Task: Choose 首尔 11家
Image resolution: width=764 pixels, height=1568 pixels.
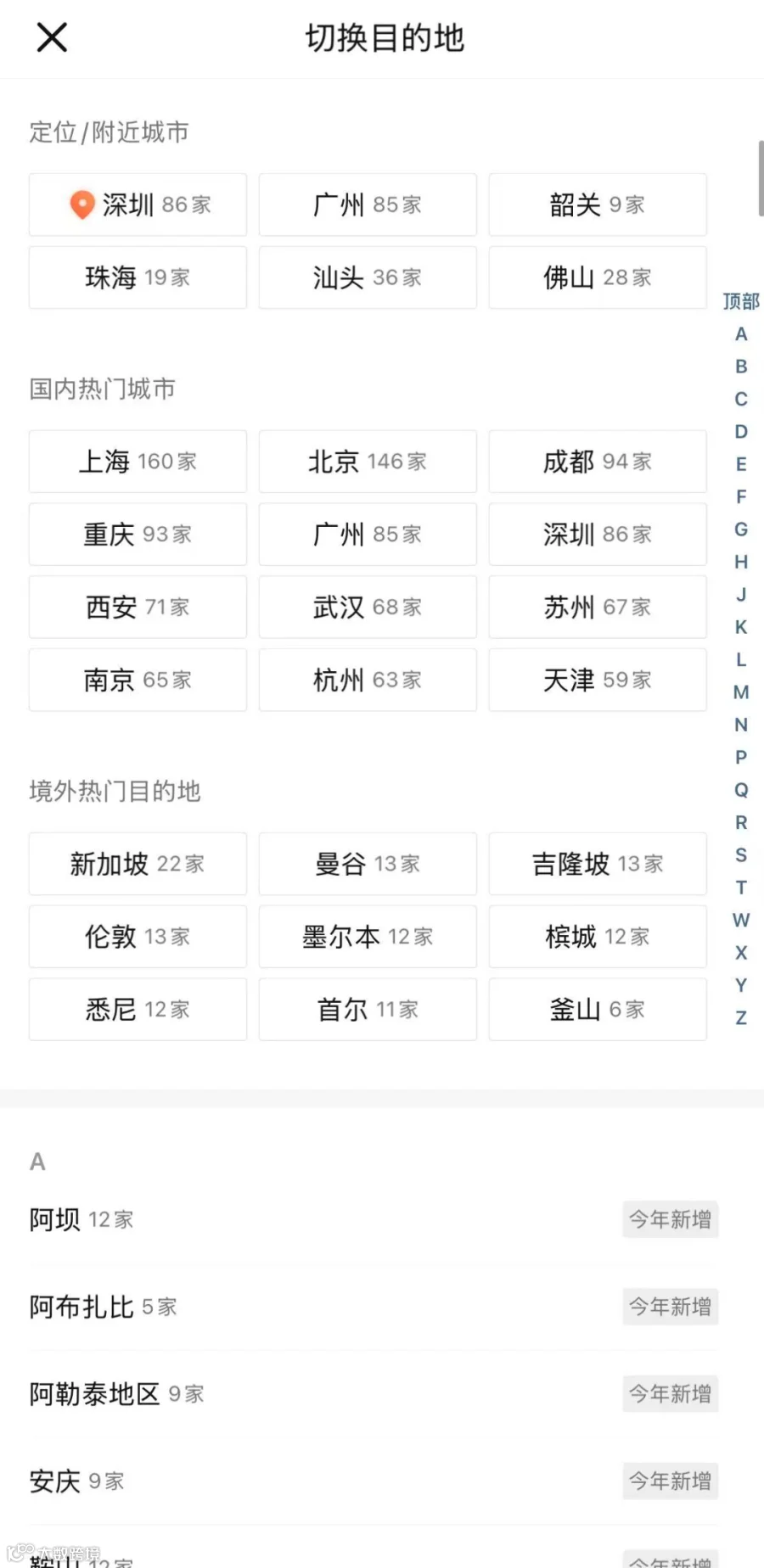Action: click(x=368, y=1010)
